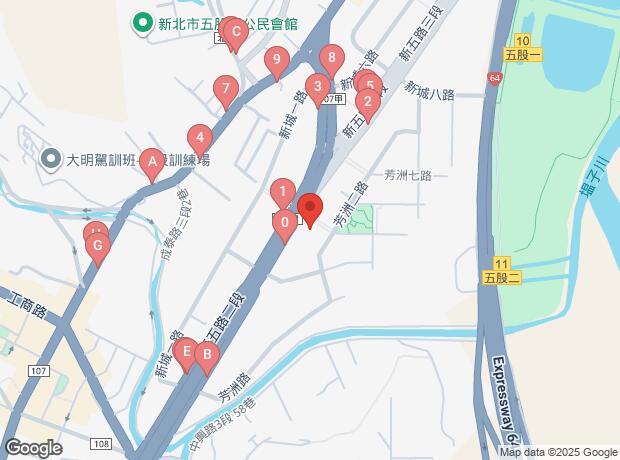Select map marker B

(x=206, y=354)
